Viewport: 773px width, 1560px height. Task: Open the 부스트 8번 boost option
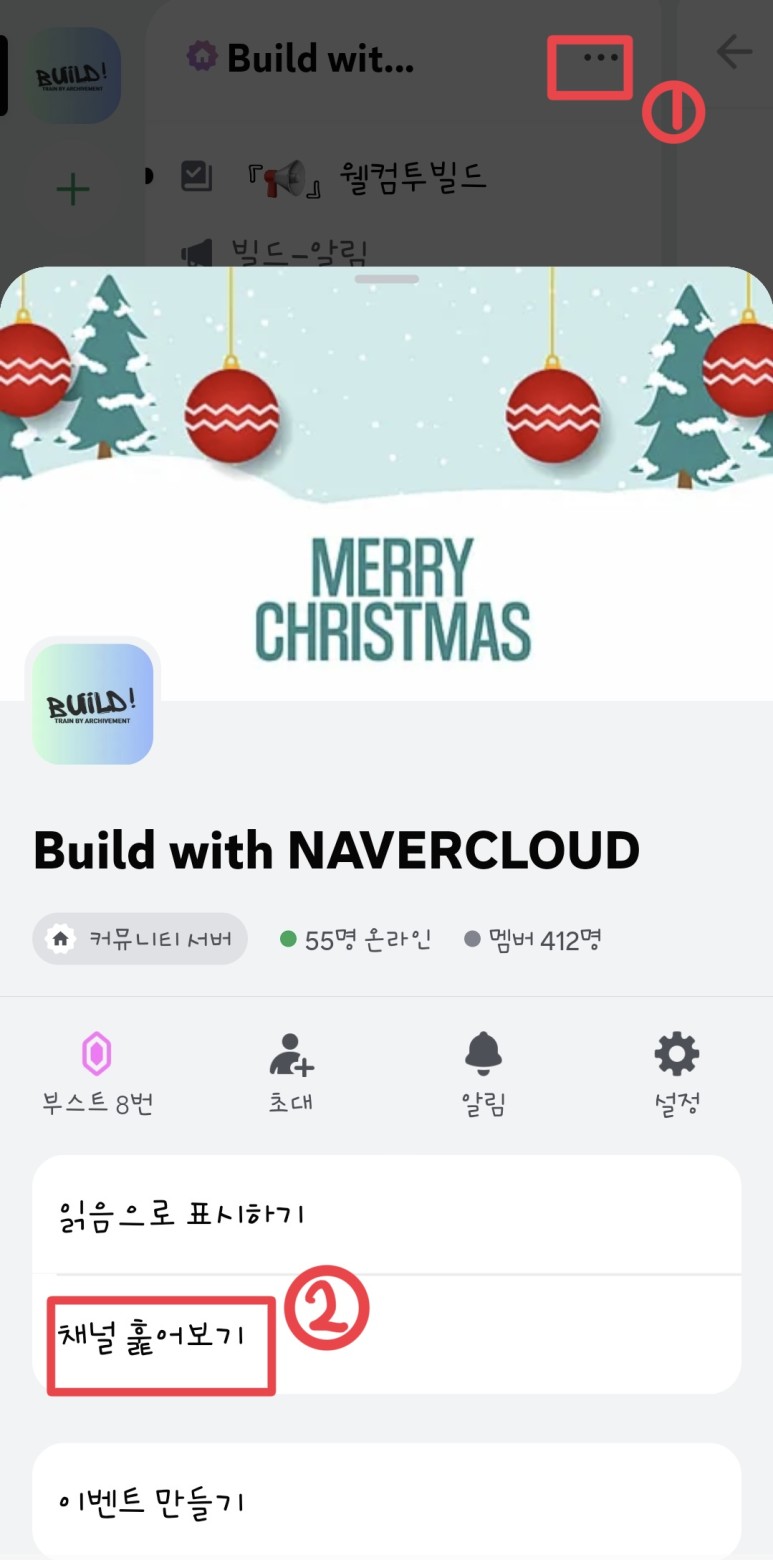click(x=97, y=1074)
